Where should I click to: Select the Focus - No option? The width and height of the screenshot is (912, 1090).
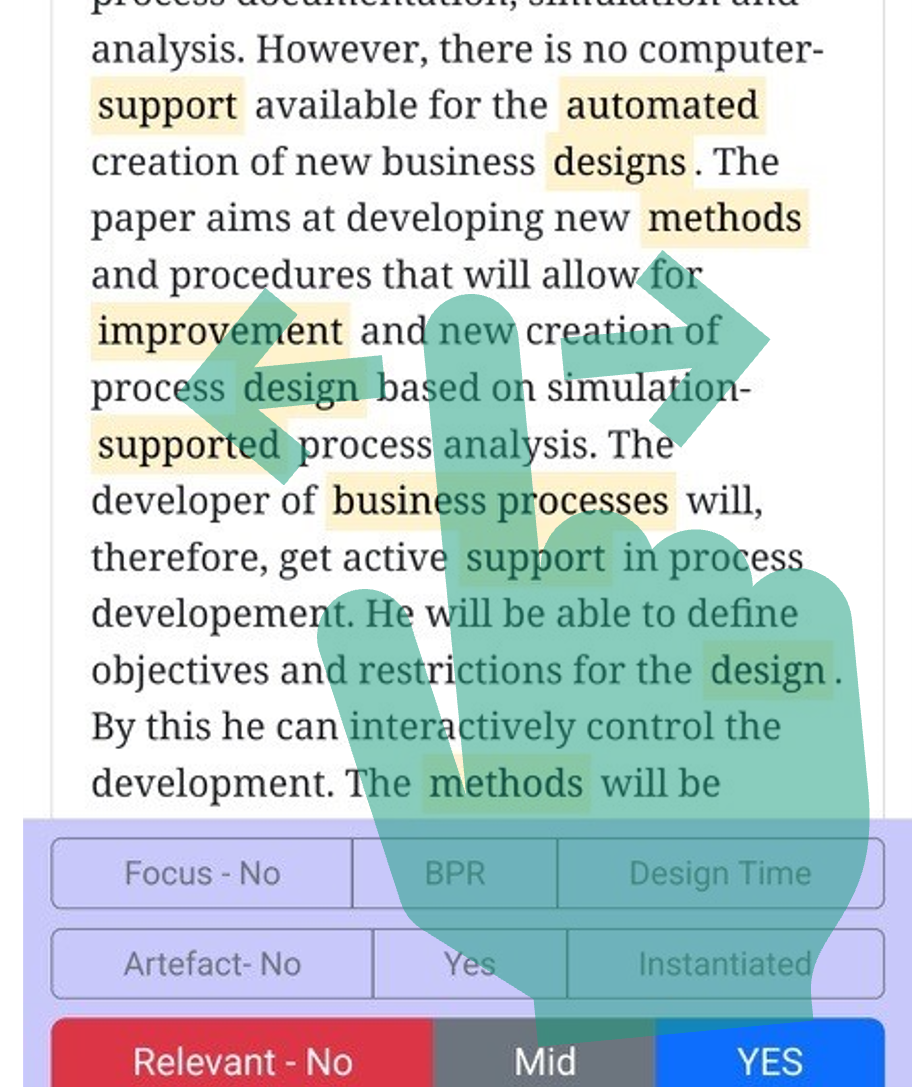202,873
